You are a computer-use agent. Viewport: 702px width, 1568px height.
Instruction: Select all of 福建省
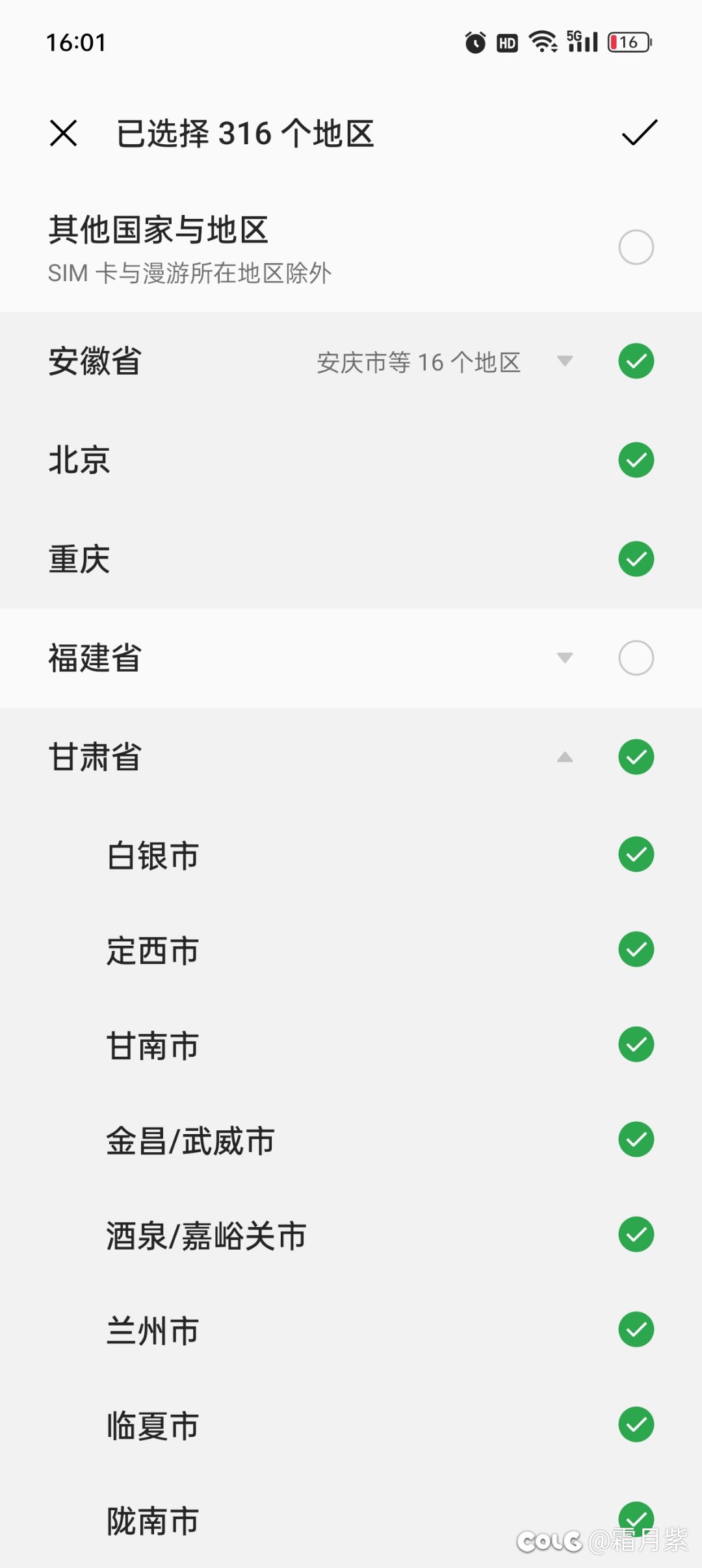[636, 658]
